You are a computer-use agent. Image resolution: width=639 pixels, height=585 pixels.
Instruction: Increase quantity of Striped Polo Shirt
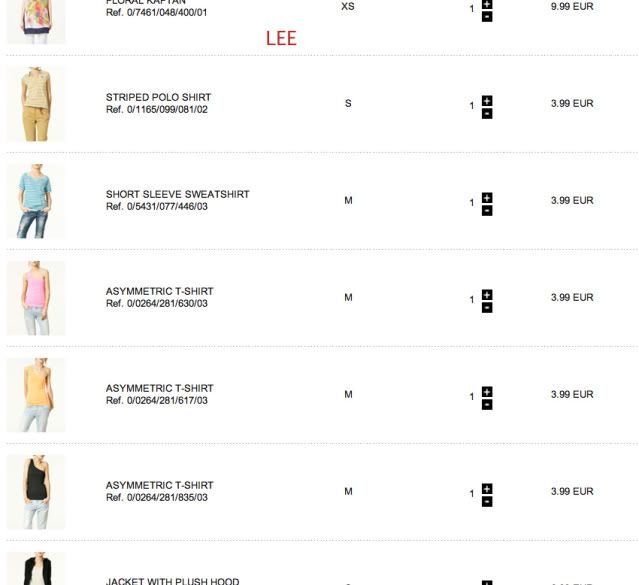point(487,101)
